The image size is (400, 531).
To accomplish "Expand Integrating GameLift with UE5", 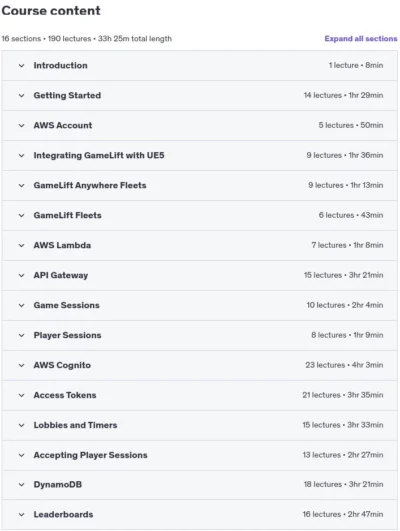I will (x=199, y=155).
